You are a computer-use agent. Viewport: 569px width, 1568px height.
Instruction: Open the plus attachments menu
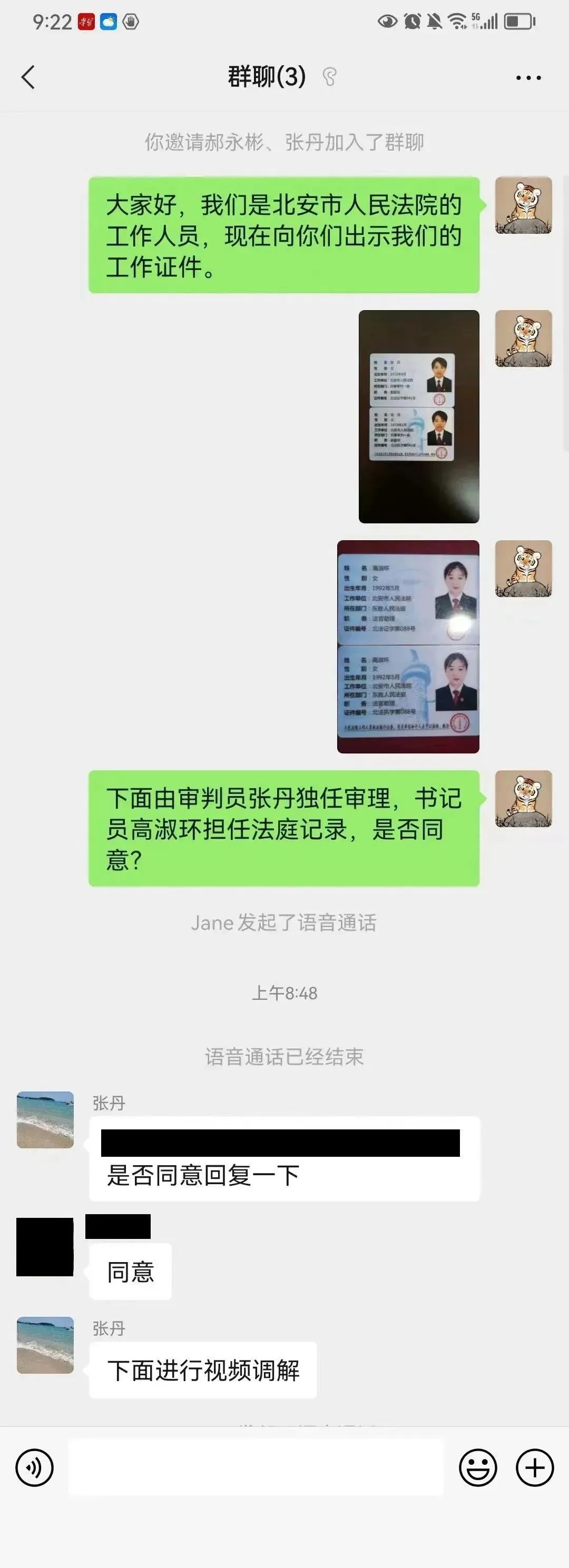[534, 1467]
